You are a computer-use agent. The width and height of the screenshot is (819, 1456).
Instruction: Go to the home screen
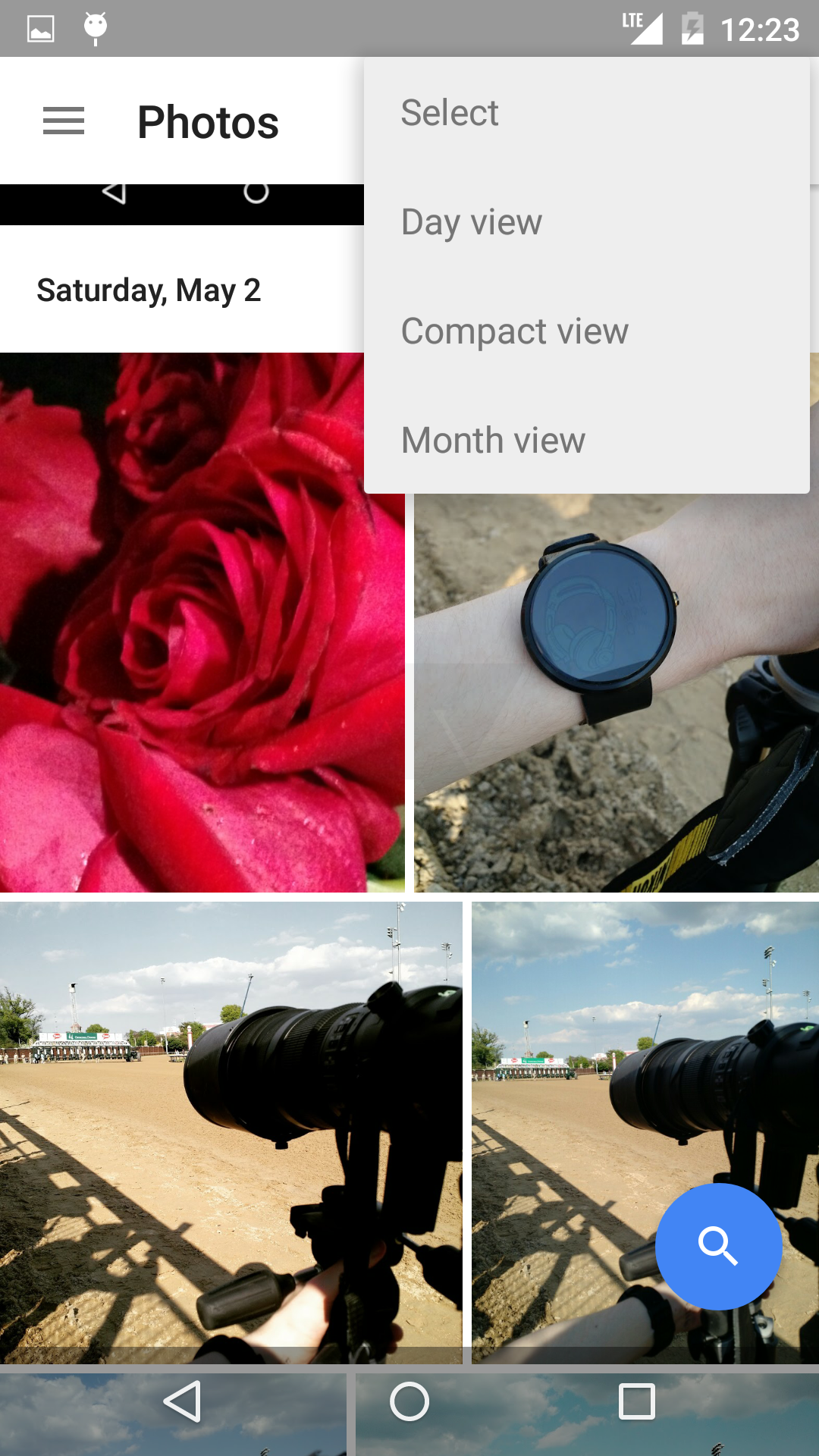click(x=409, y=1401)
